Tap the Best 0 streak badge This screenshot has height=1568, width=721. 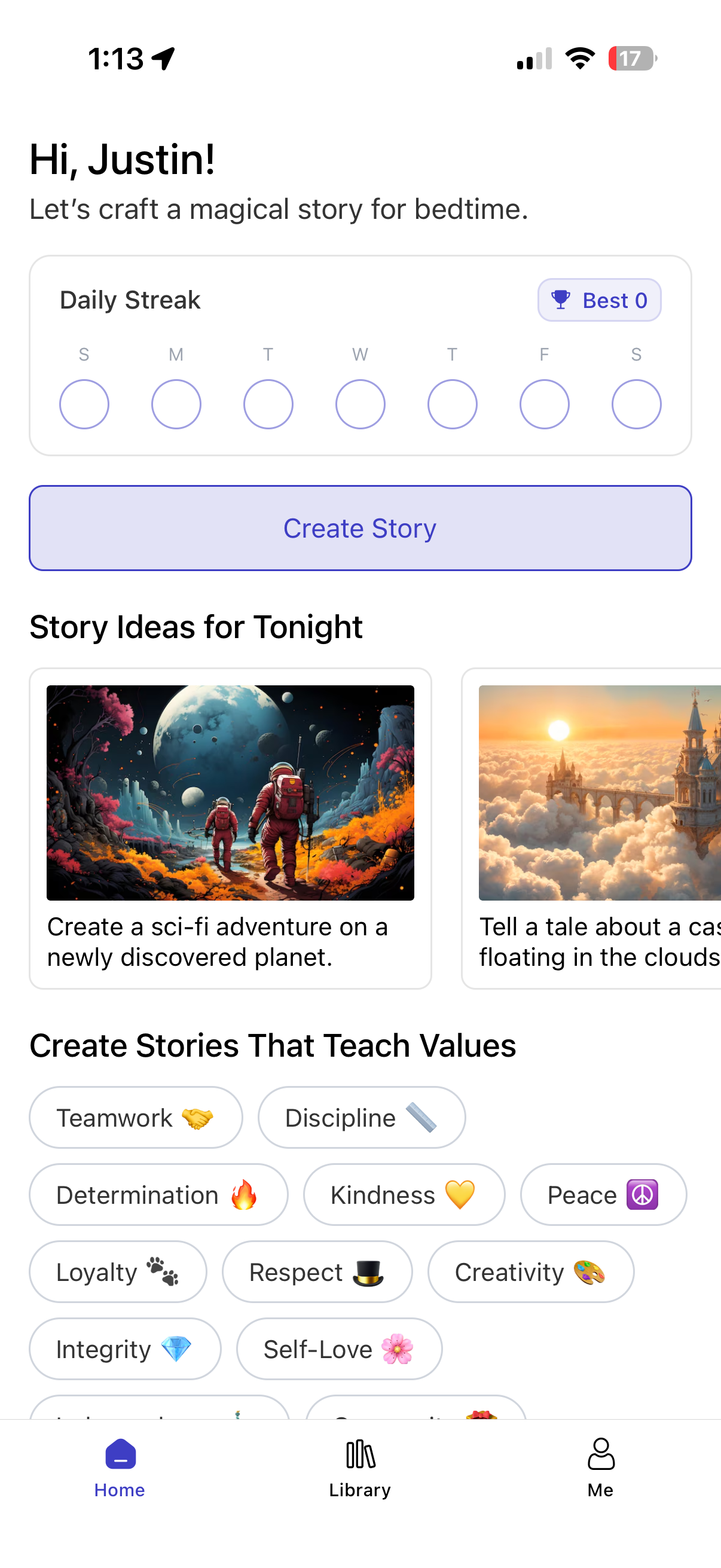click(x=599, y=300)
